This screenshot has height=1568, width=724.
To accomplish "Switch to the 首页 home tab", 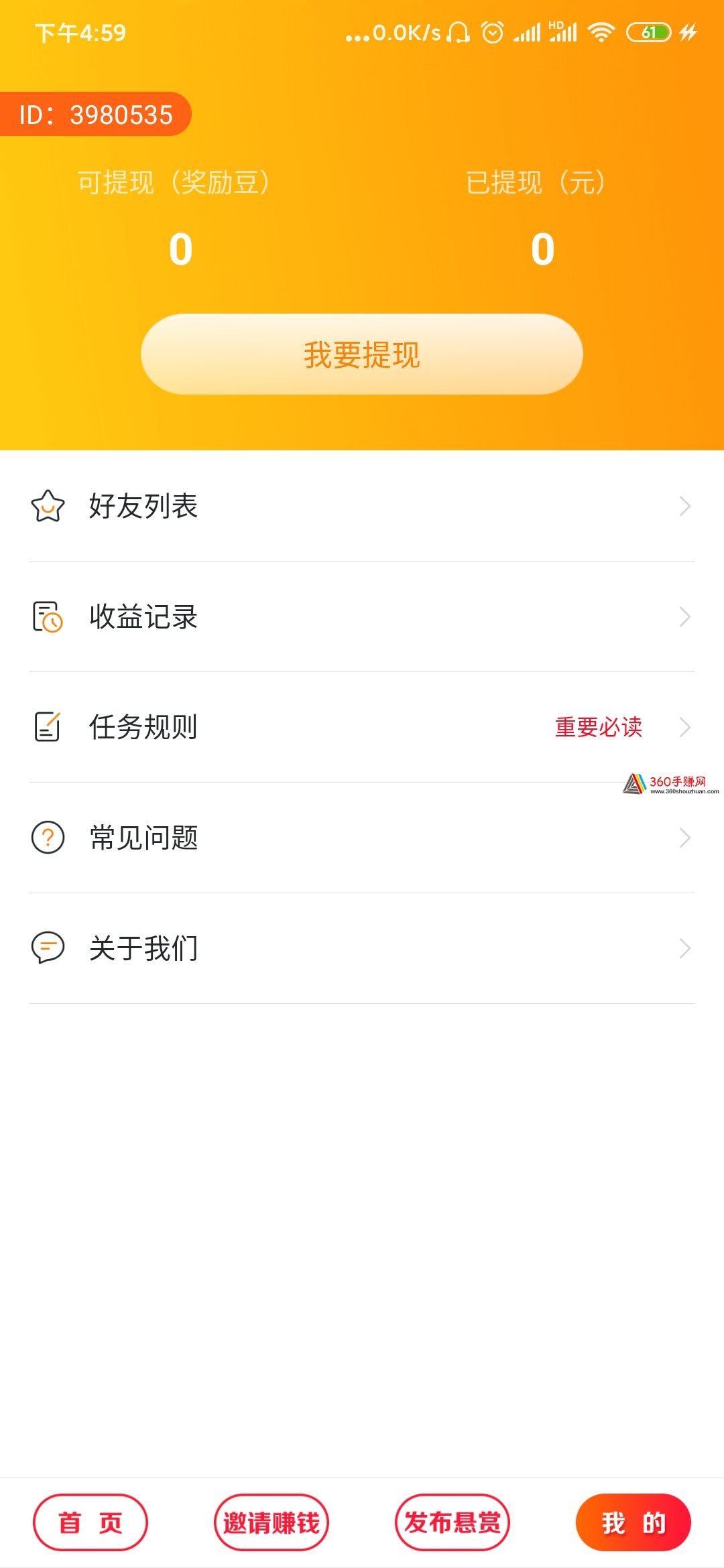I will (90, 1522).
